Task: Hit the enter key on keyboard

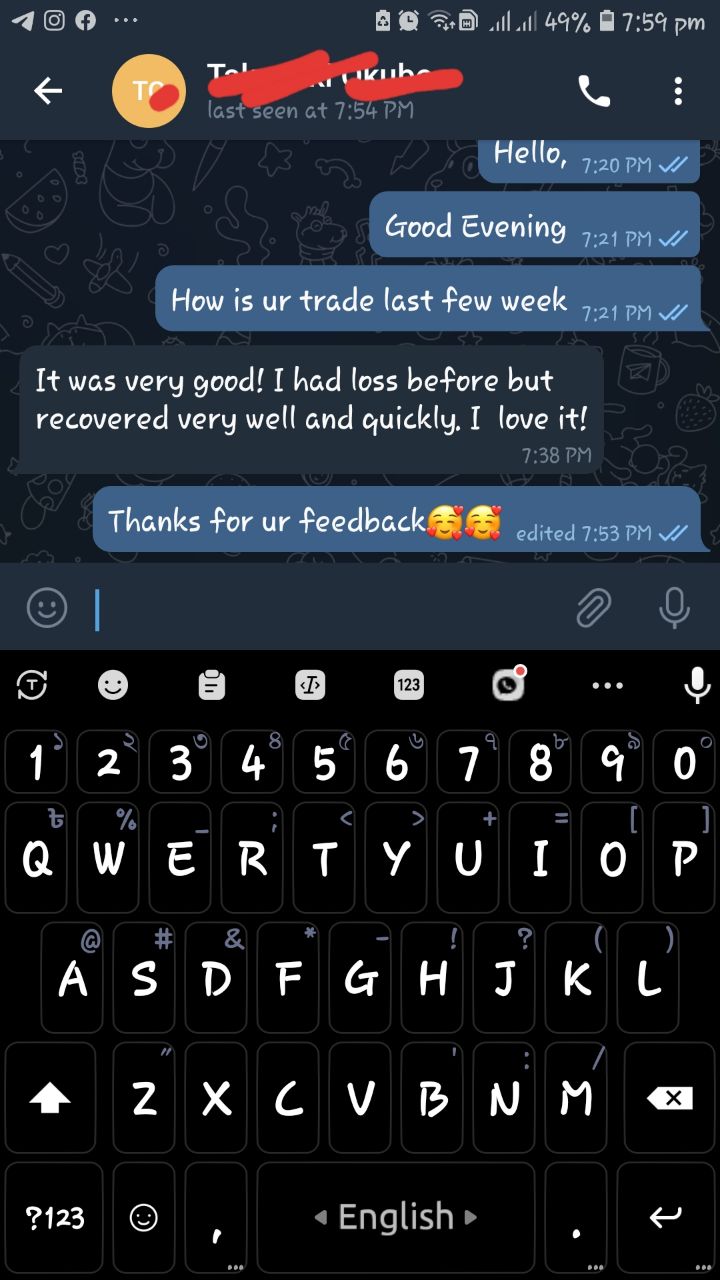Action: click(664, 1217)
